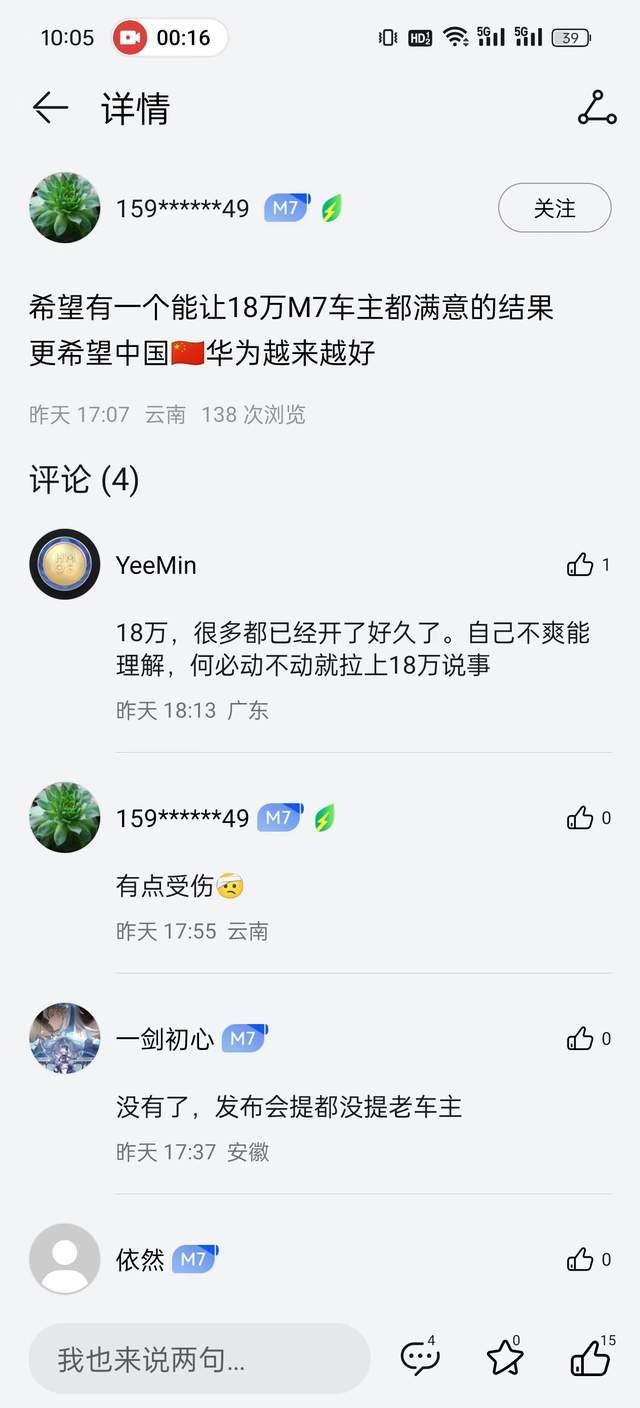Share this post via the share icon
This screenshot has height=1408, width=640.
pyautogui.click(x=597, y=108)
